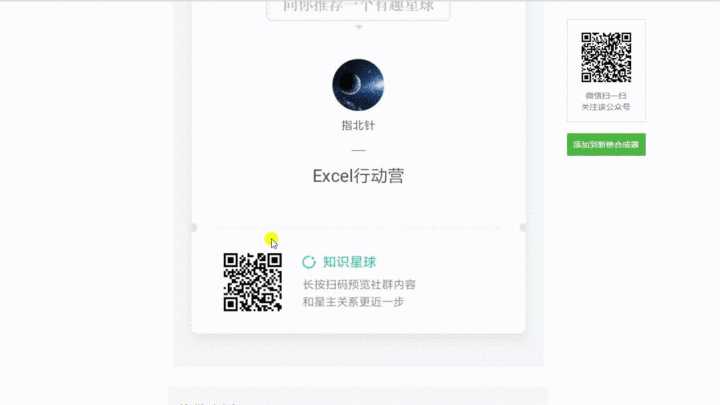Tap the green 添加到 button
Viewport: 720px width, 405px height.
(x=606, y=145)
